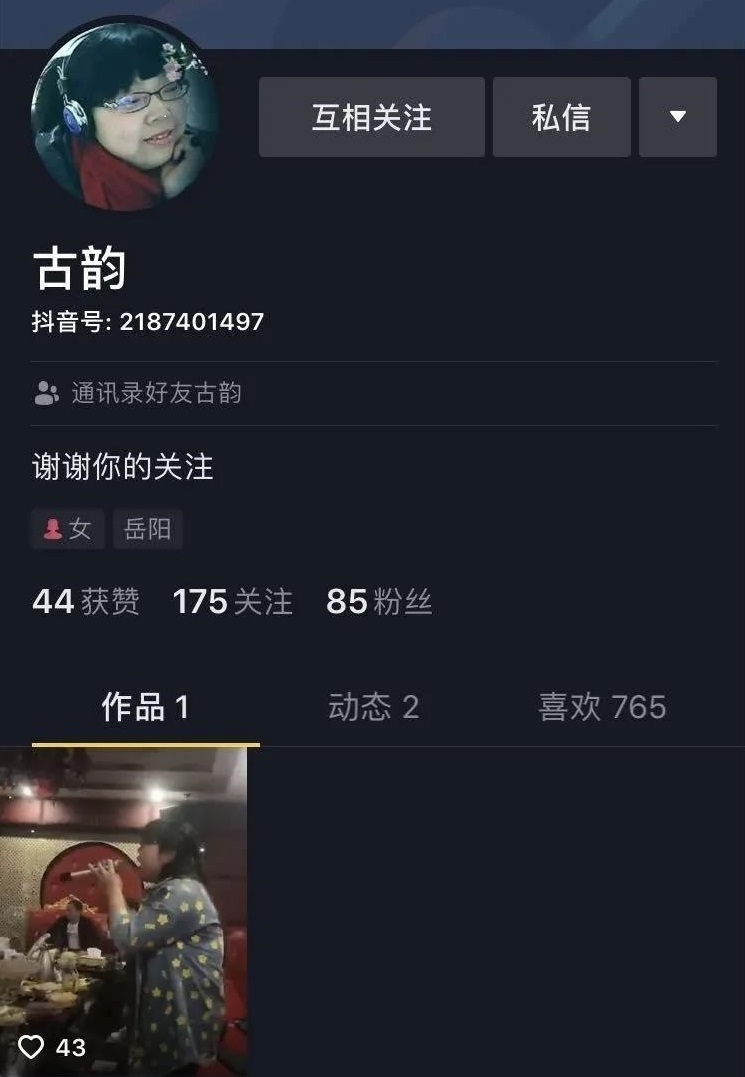Switch to the 动态 2 tab
This screenshot has height=1077, width=745.
click(x=373, y=708)
